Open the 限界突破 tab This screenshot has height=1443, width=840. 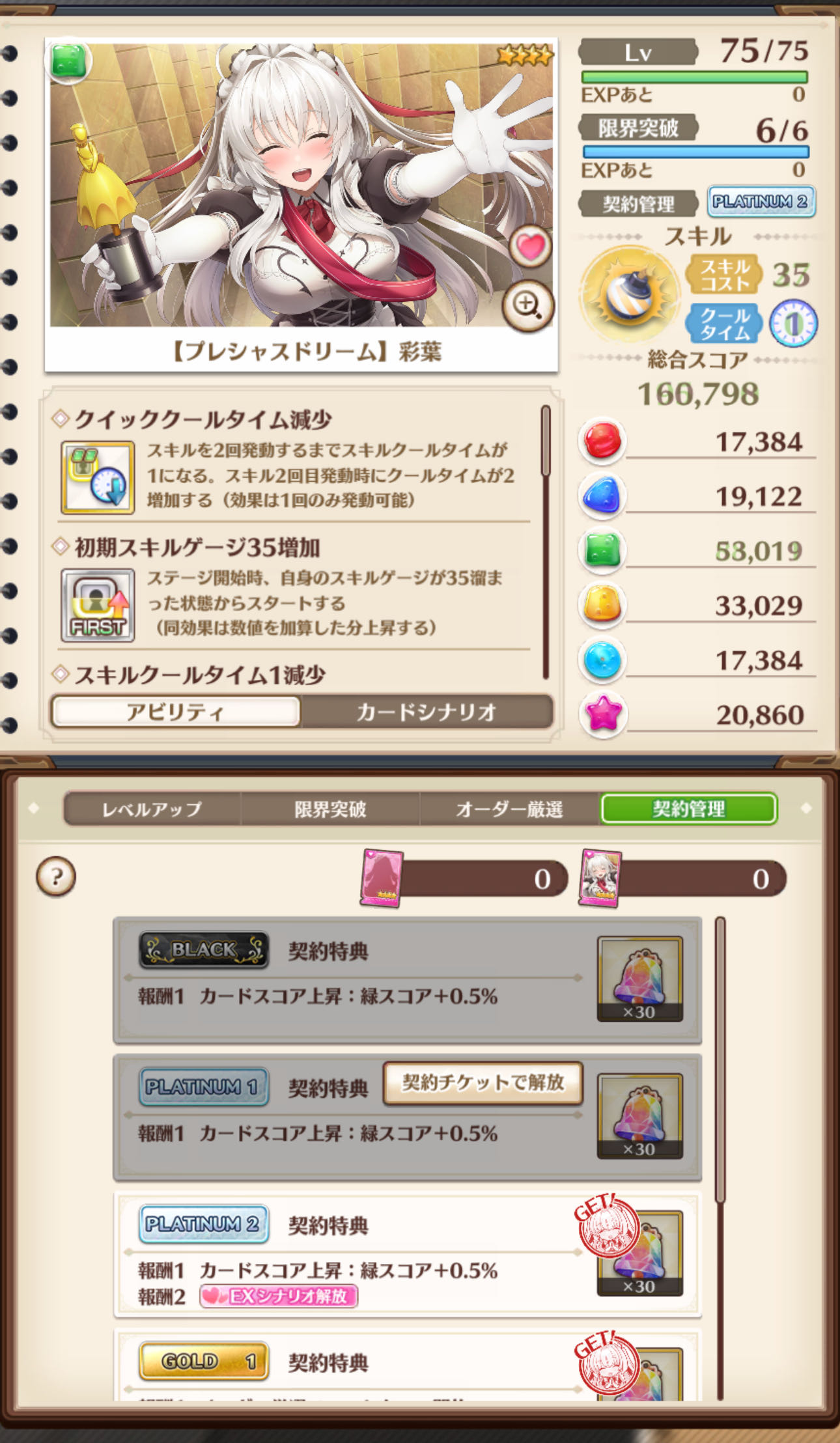pyautogui.click(x=330, y=809)
